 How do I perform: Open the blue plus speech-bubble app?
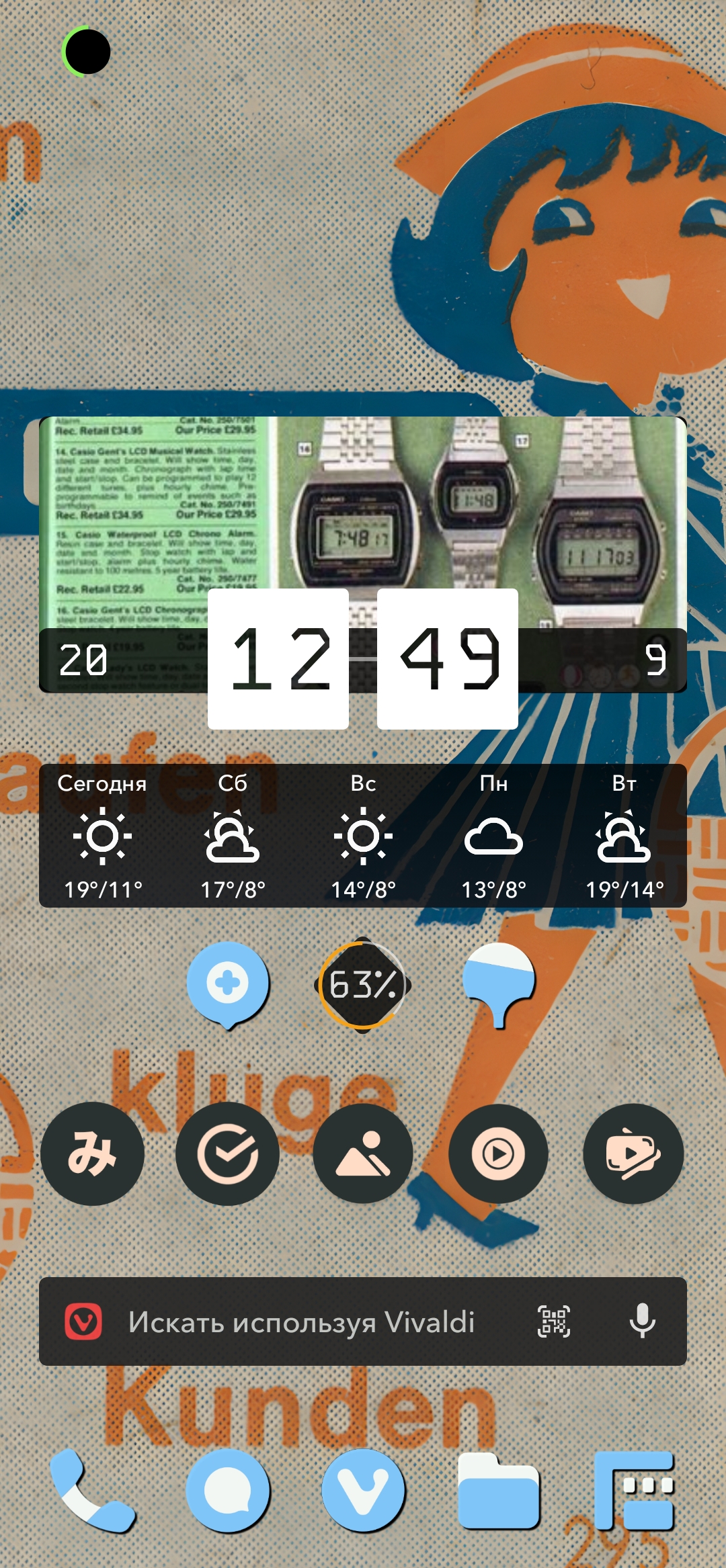(228, 986)
